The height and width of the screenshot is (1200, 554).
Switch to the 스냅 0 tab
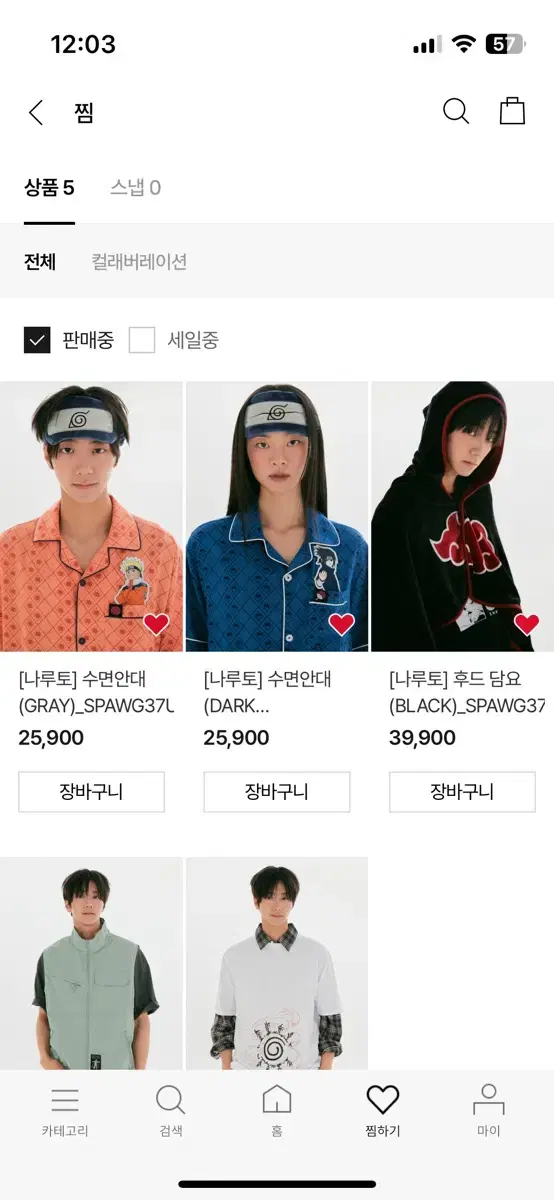tap(136, 187)
